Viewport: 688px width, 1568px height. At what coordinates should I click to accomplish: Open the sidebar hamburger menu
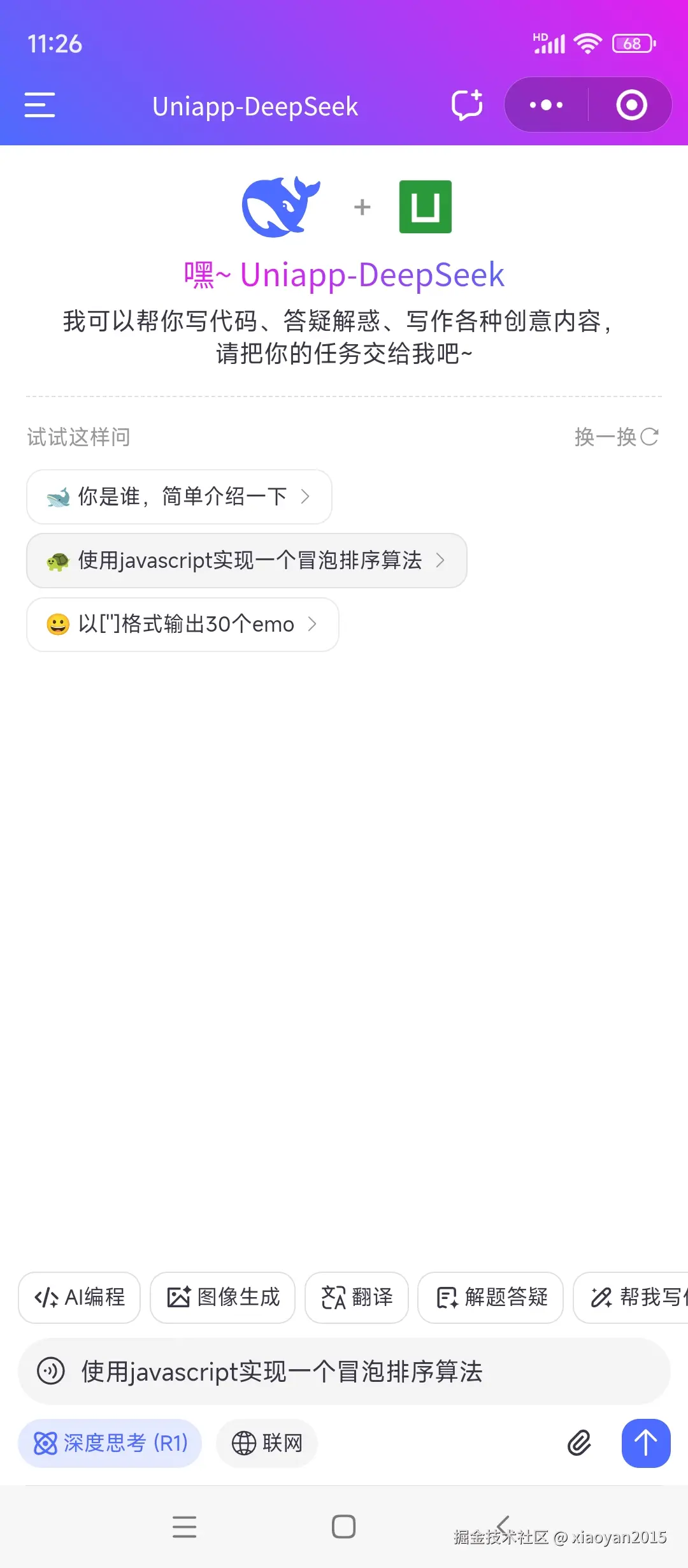coord(39,105)
